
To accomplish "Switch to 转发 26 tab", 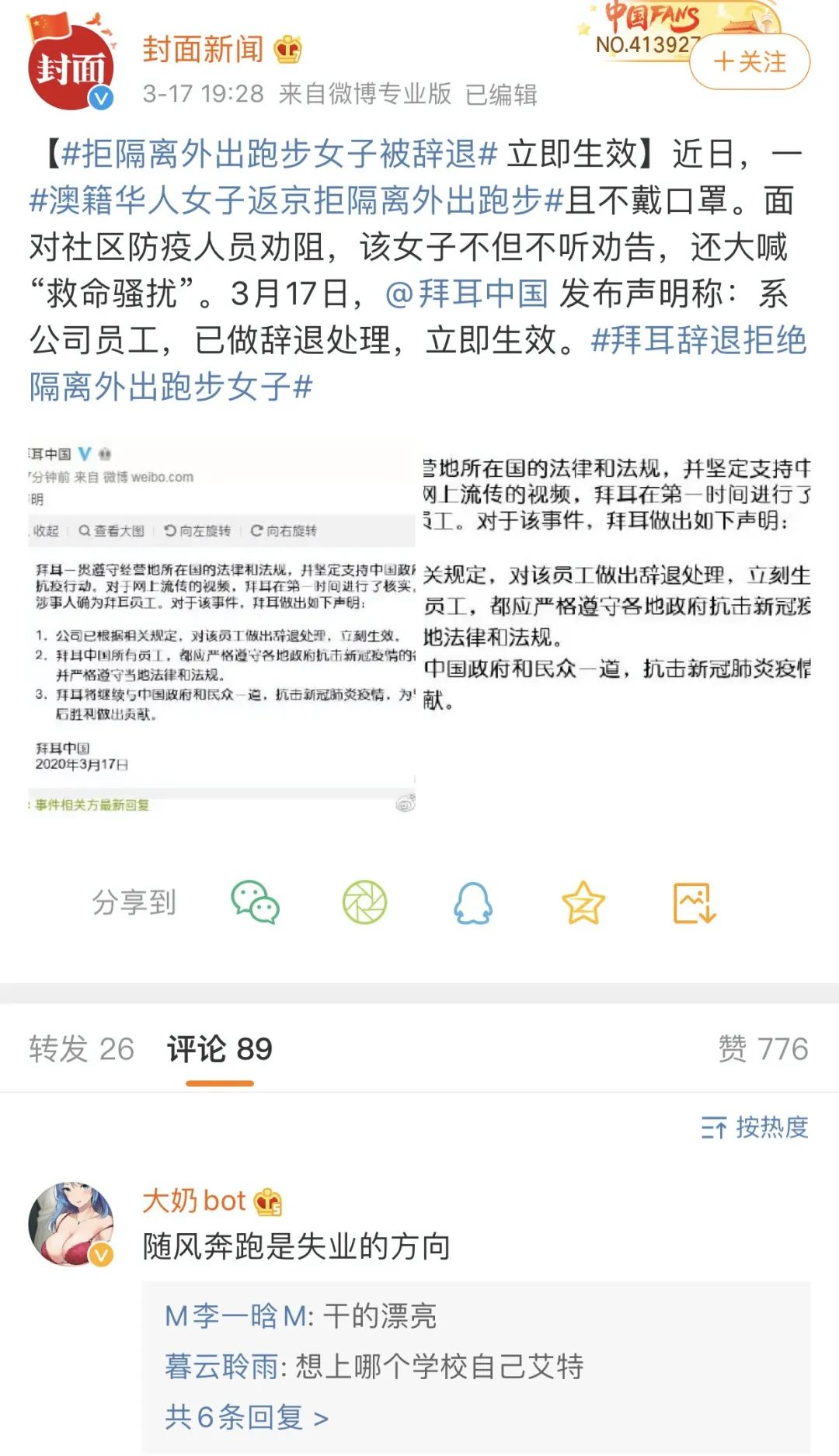I will coord(82,1048).
